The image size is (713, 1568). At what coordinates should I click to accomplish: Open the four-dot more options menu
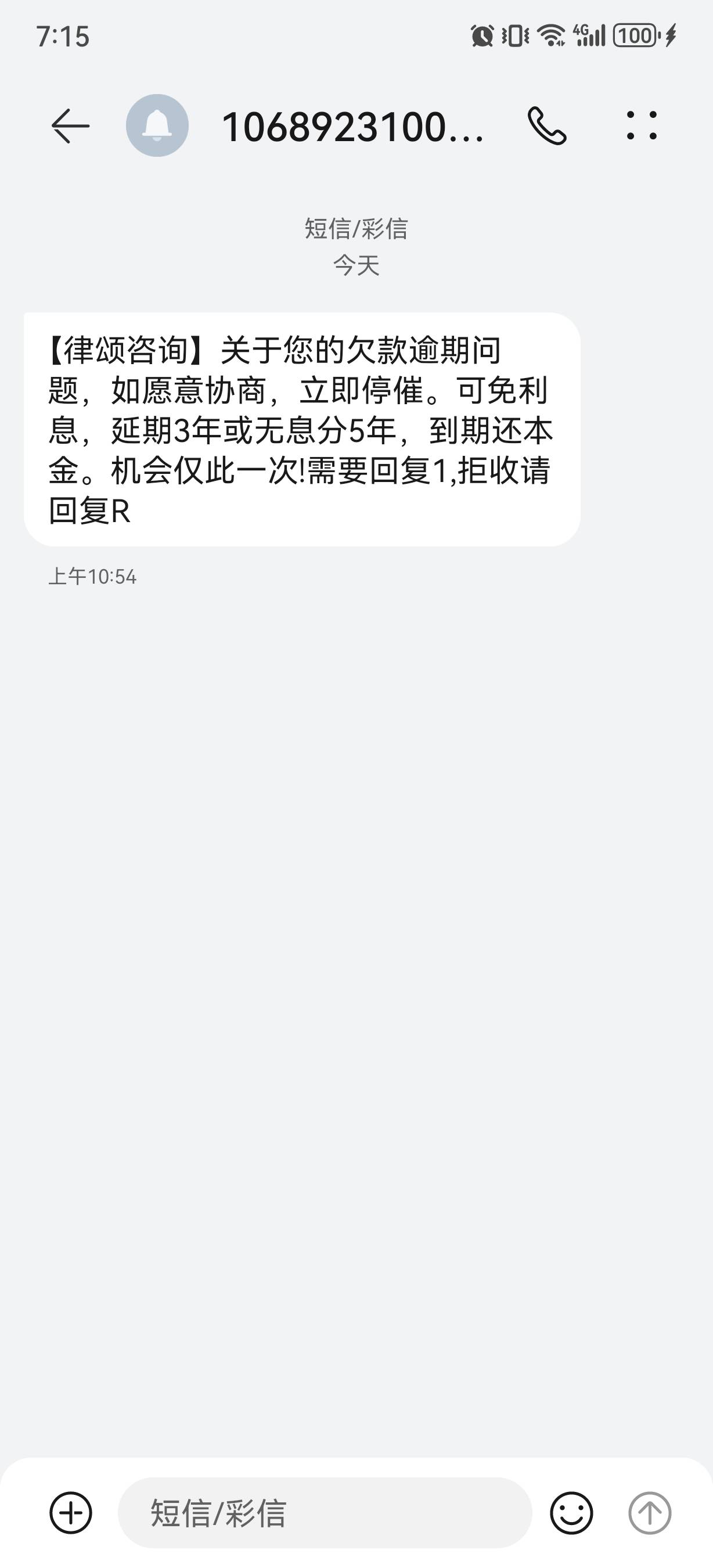click(x=642, y=126)
